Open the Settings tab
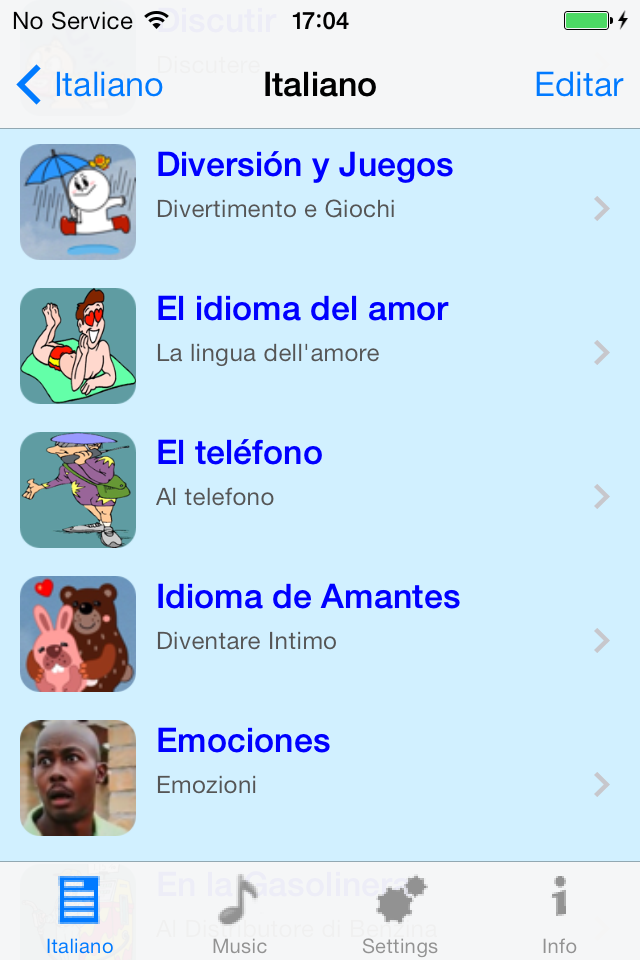The width and height of the screenshot is (640, 960). pos(400,914)
